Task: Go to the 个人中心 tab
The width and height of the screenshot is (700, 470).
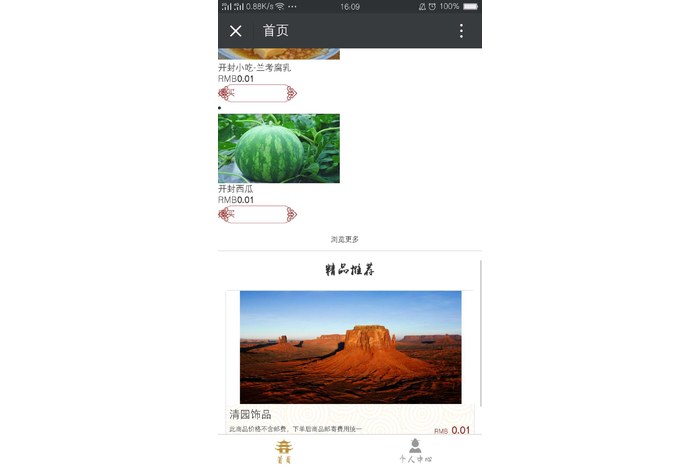Action: click(x=415, y=451)
